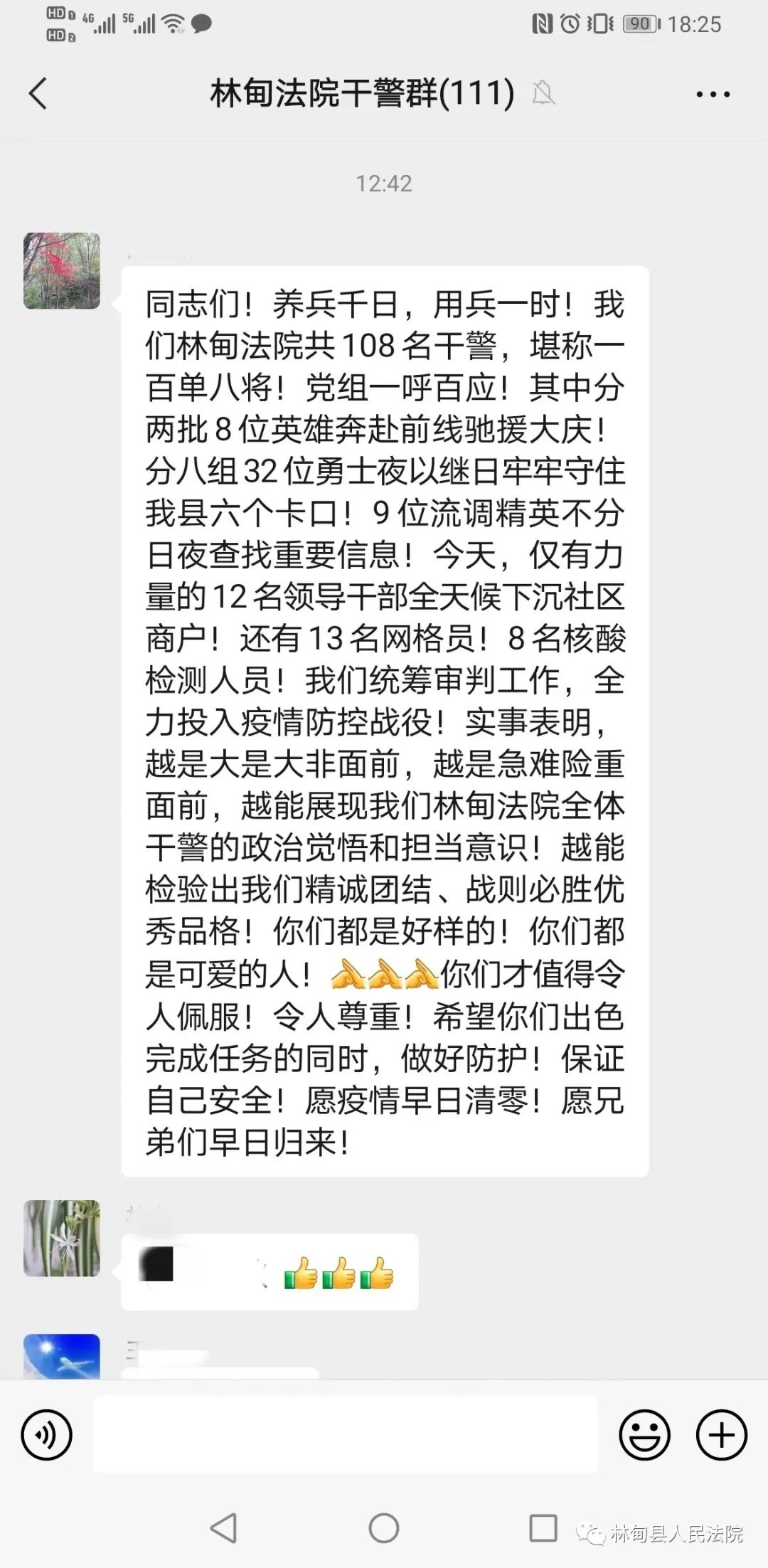Open the system recent apps view
The height and width of the screenshot is (1568, 768).
tap(543, 1527)
